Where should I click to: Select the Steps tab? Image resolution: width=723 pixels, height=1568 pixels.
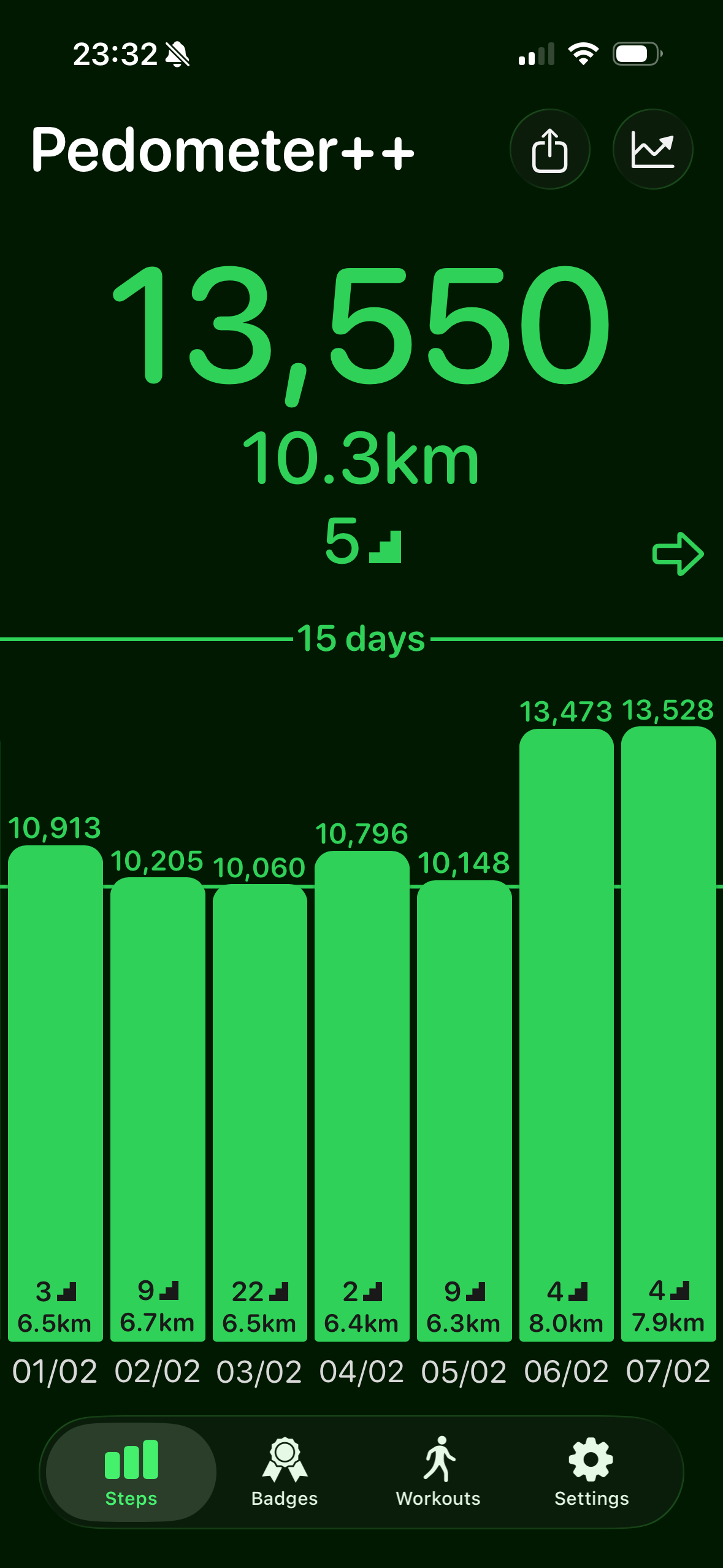[x=131, y=1471]
